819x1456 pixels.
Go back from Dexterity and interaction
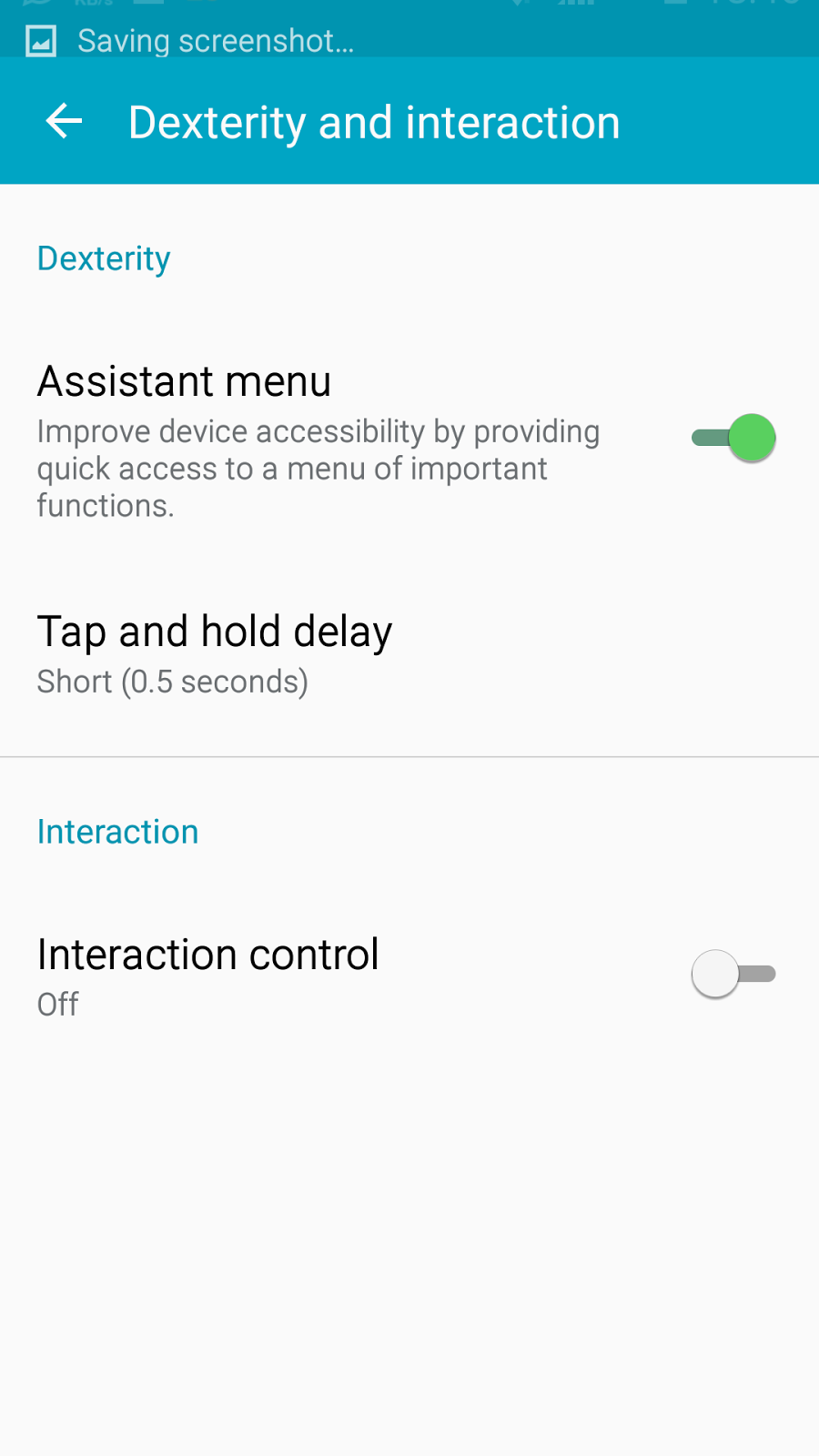click(64, 122)
